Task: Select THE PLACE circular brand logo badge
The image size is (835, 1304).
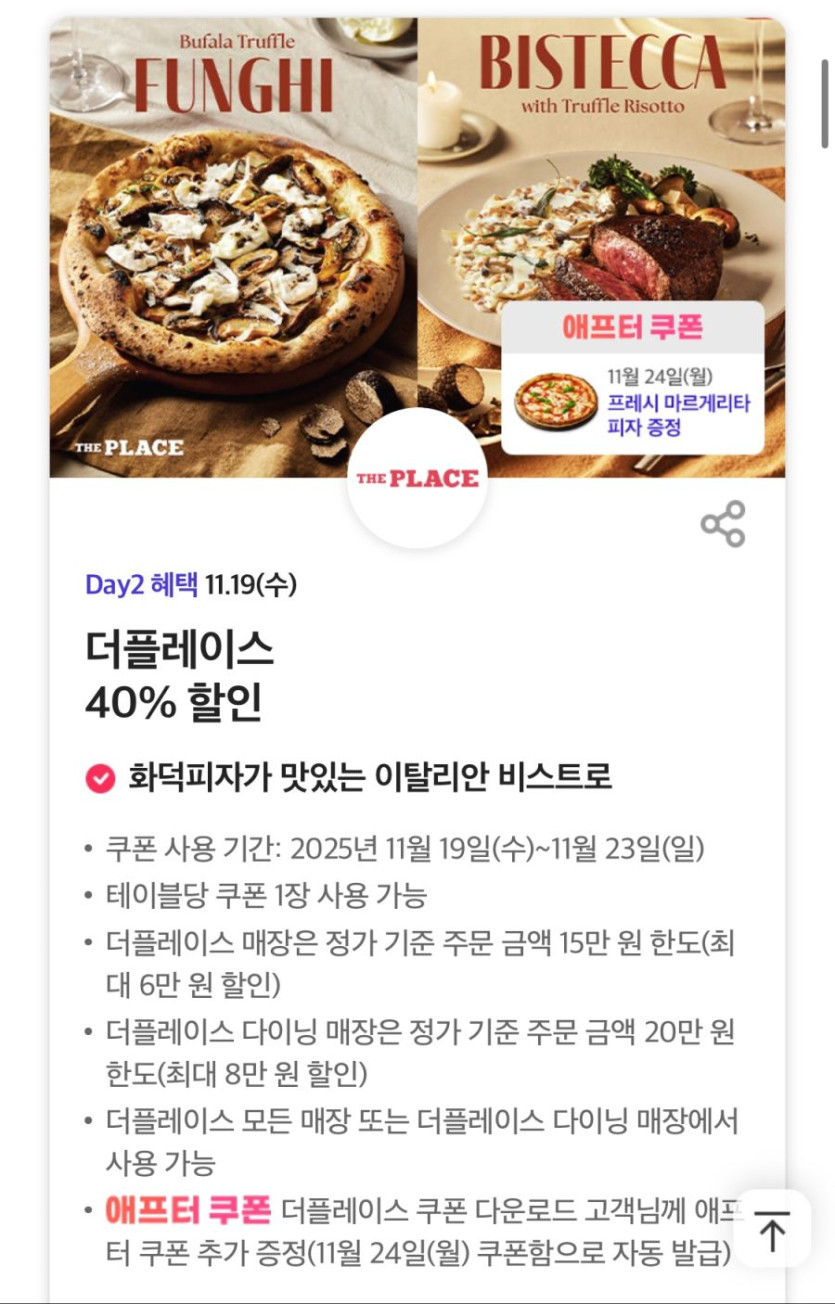Action: (x=416, y=477)
